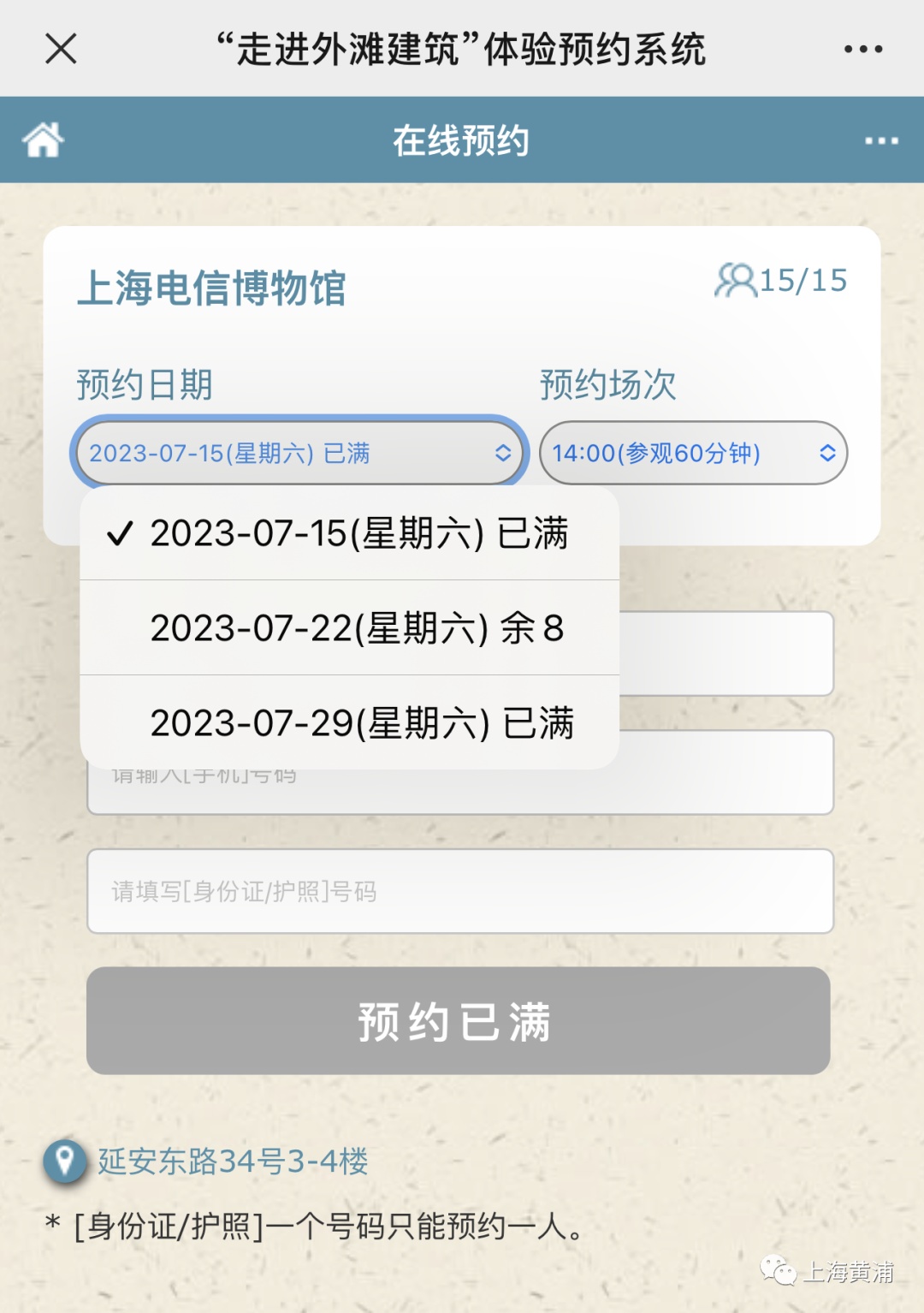Focus the ID card/passport number field

pyautogui.click(x=460, y=891)
